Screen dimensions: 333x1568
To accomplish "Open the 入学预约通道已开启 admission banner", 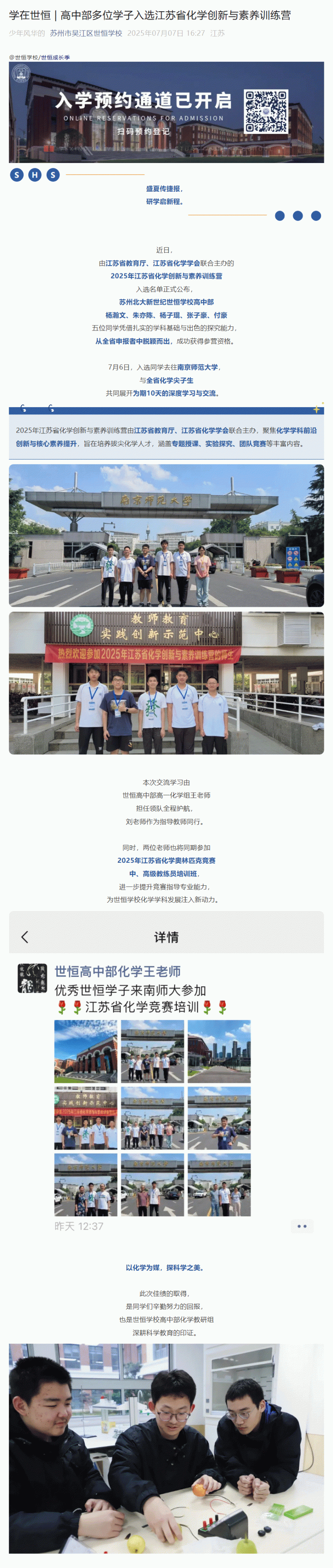I will tap(166, 112).
